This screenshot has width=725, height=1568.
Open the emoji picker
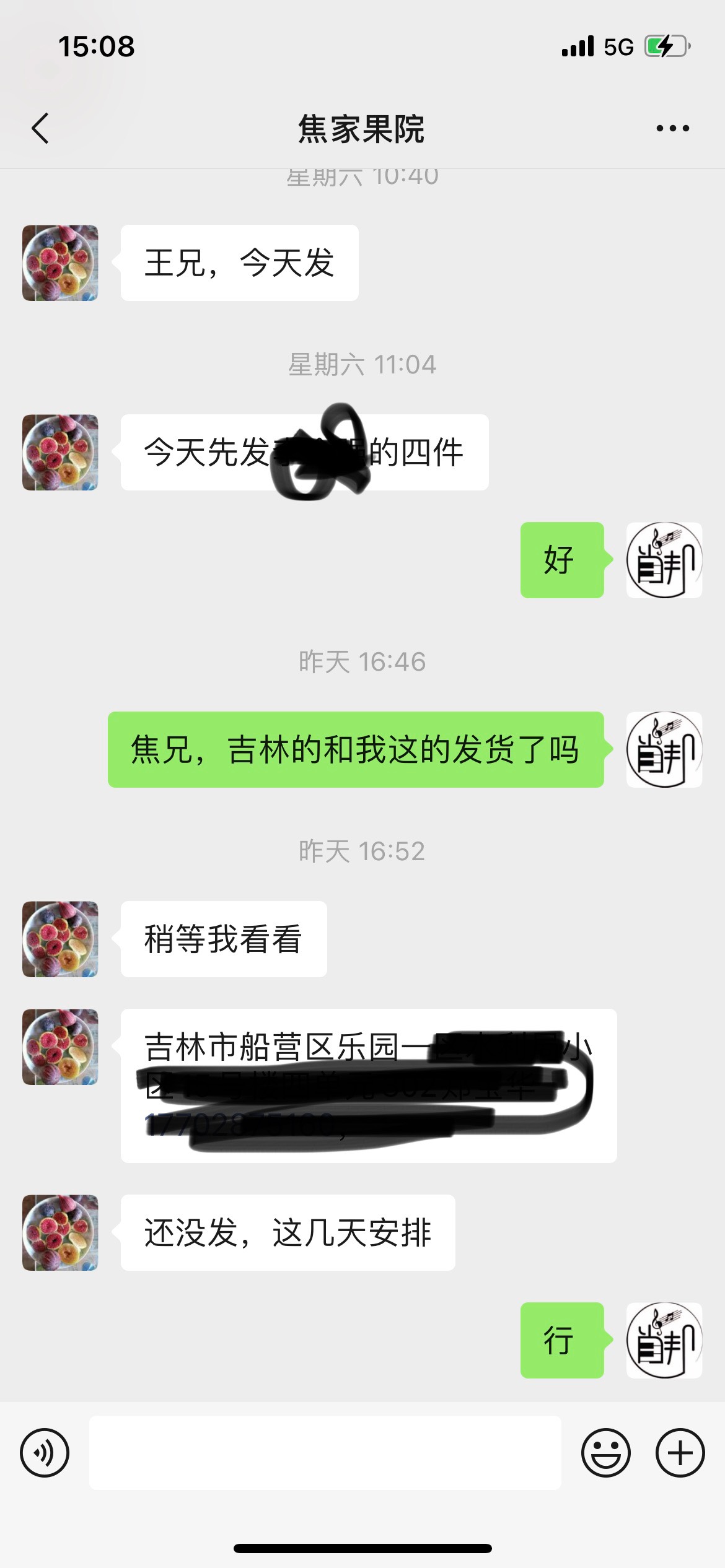(606, 1452)
